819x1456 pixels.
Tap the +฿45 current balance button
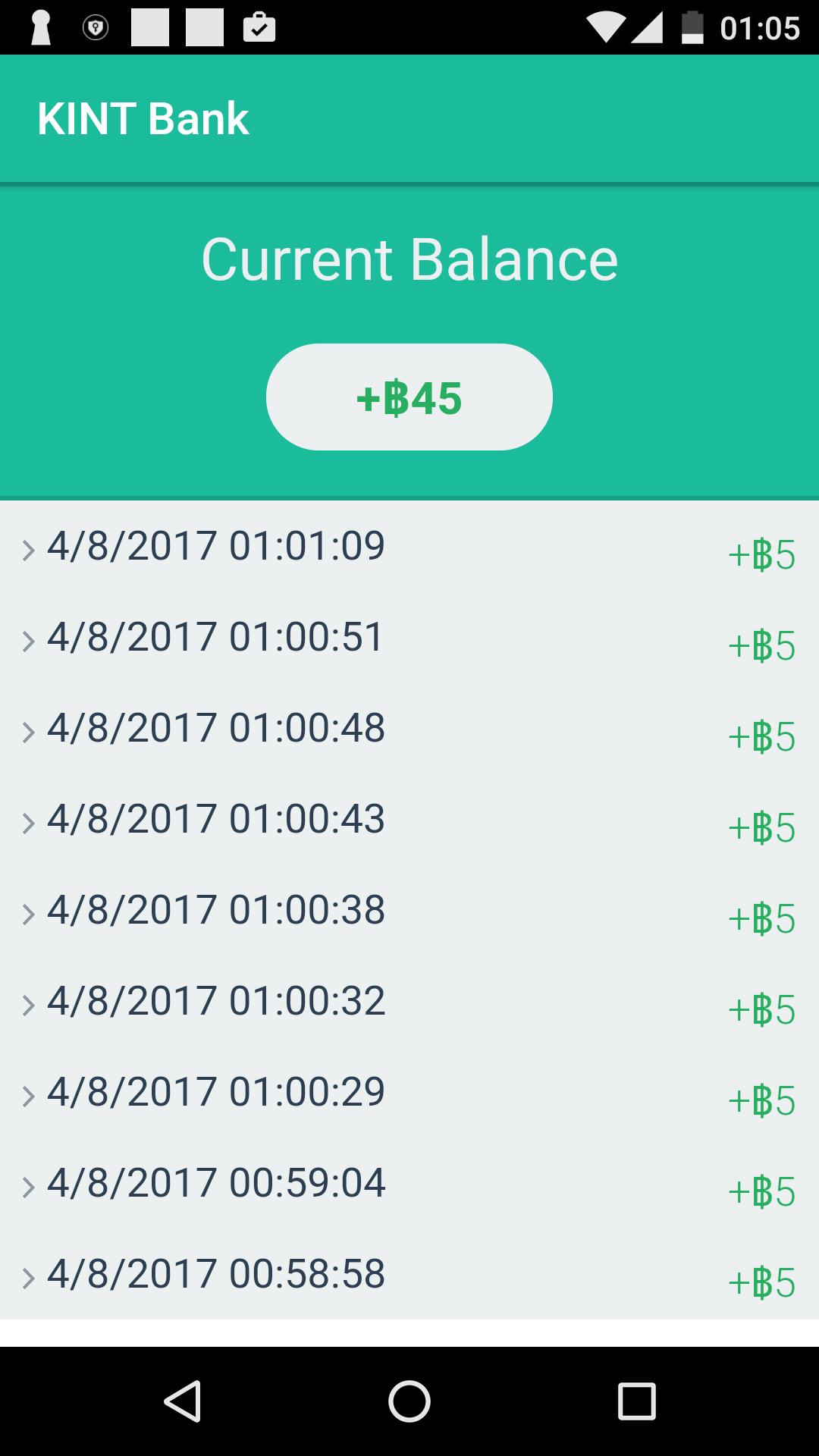pyautogui.click(x=409, y=397)
